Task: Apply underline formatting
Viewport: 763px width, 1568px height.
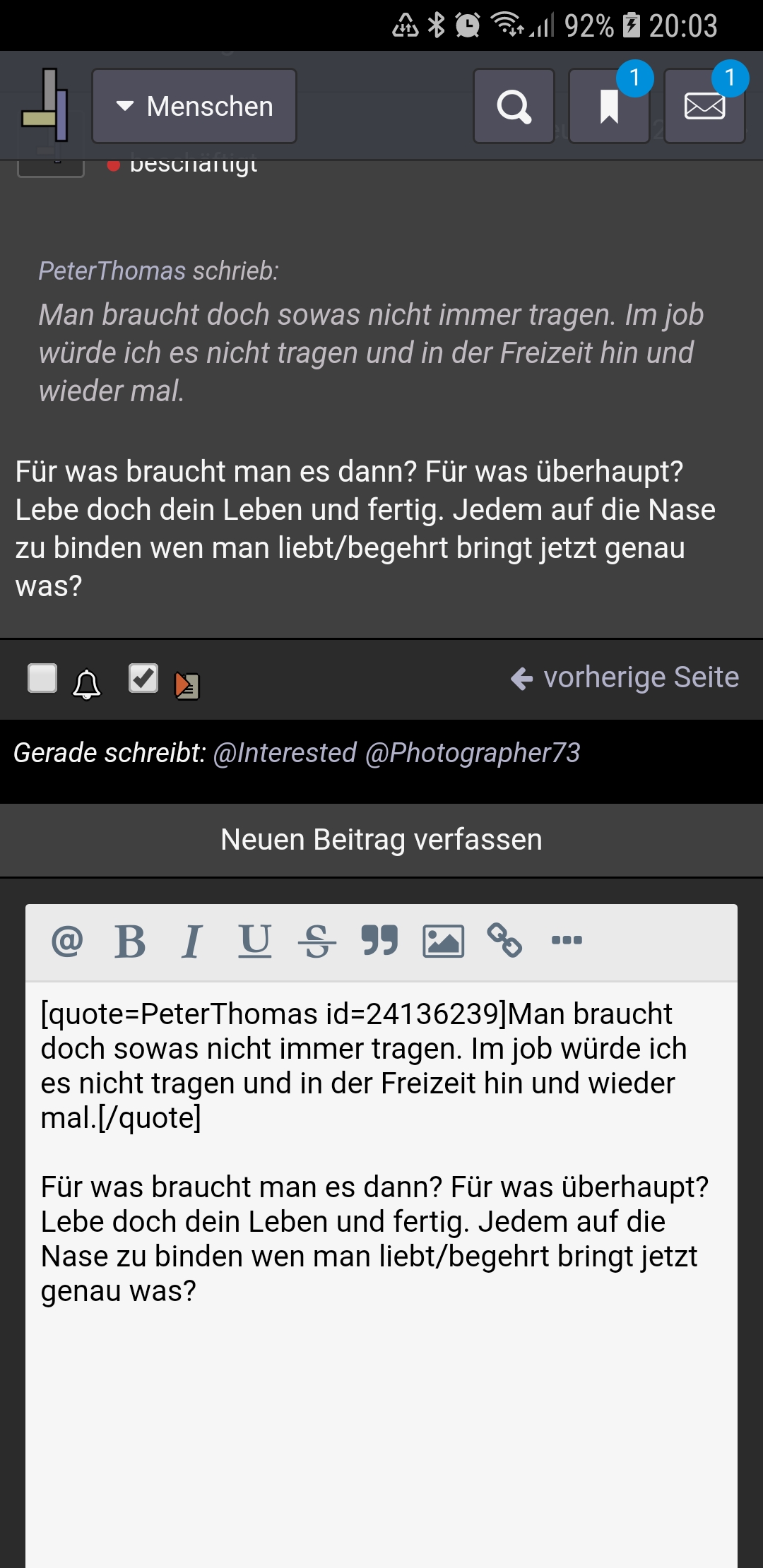Action: [x=254, y=941]
